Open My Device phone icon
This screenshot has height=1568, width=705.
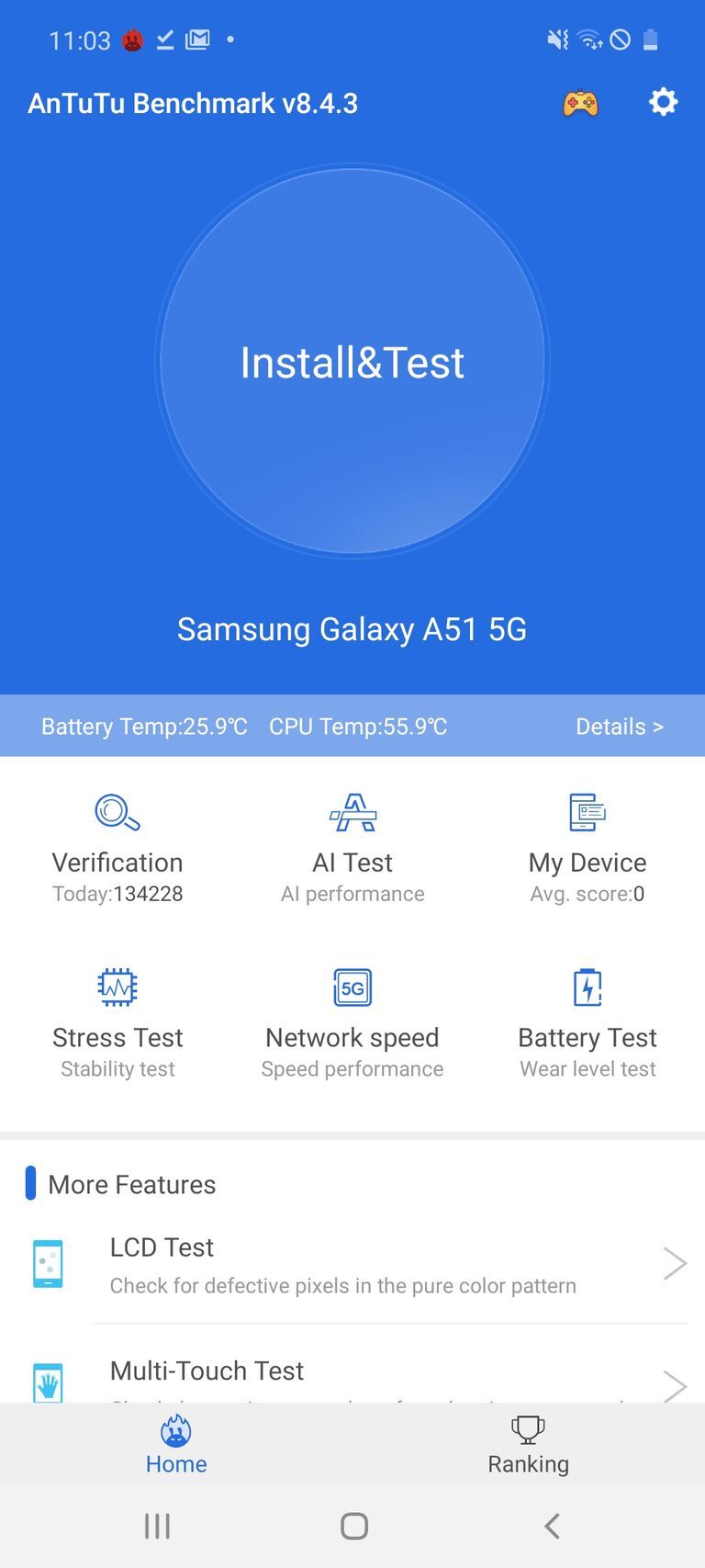click(587, 812)
